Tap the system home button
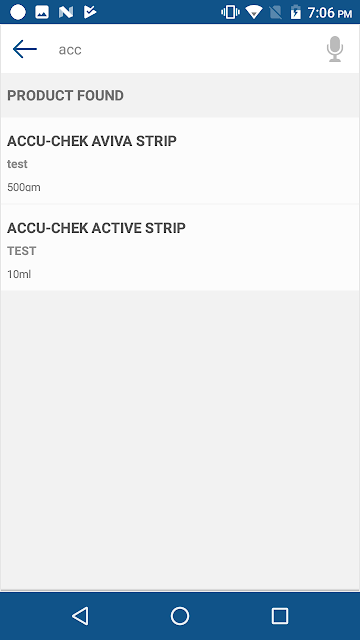 tap(180, 616)
